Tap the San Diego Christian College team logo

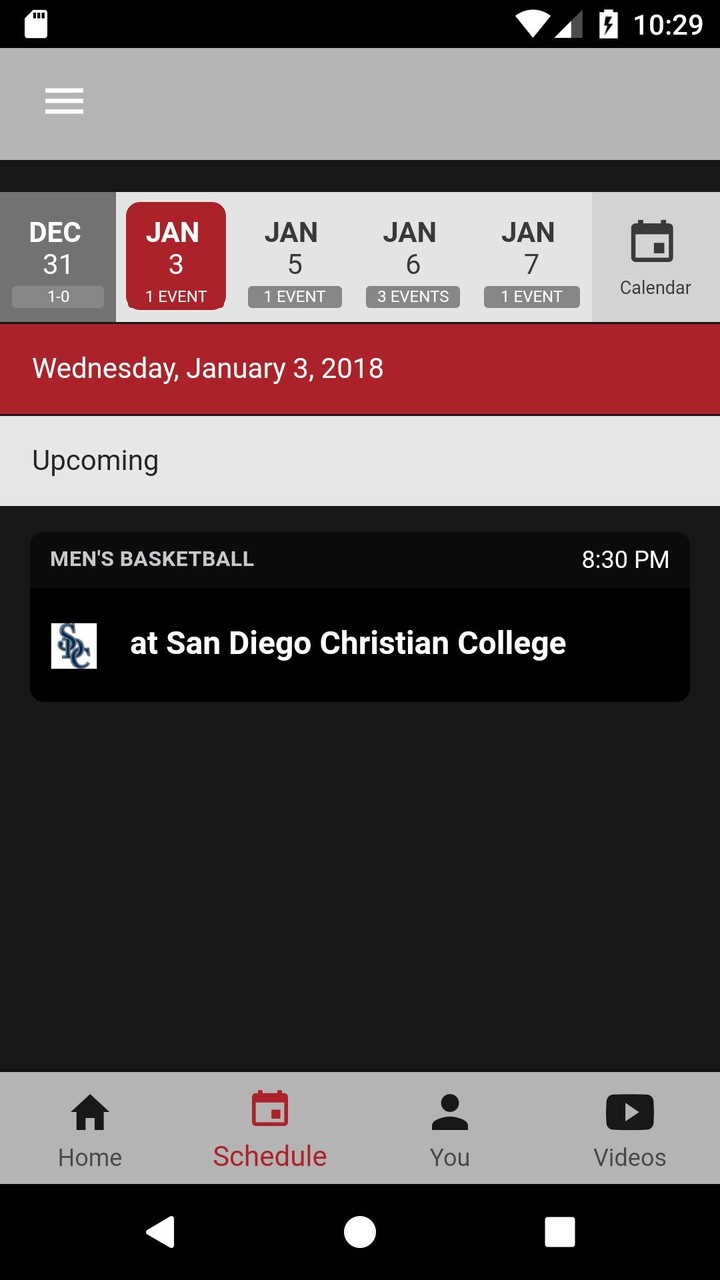(x=74, y=645)
